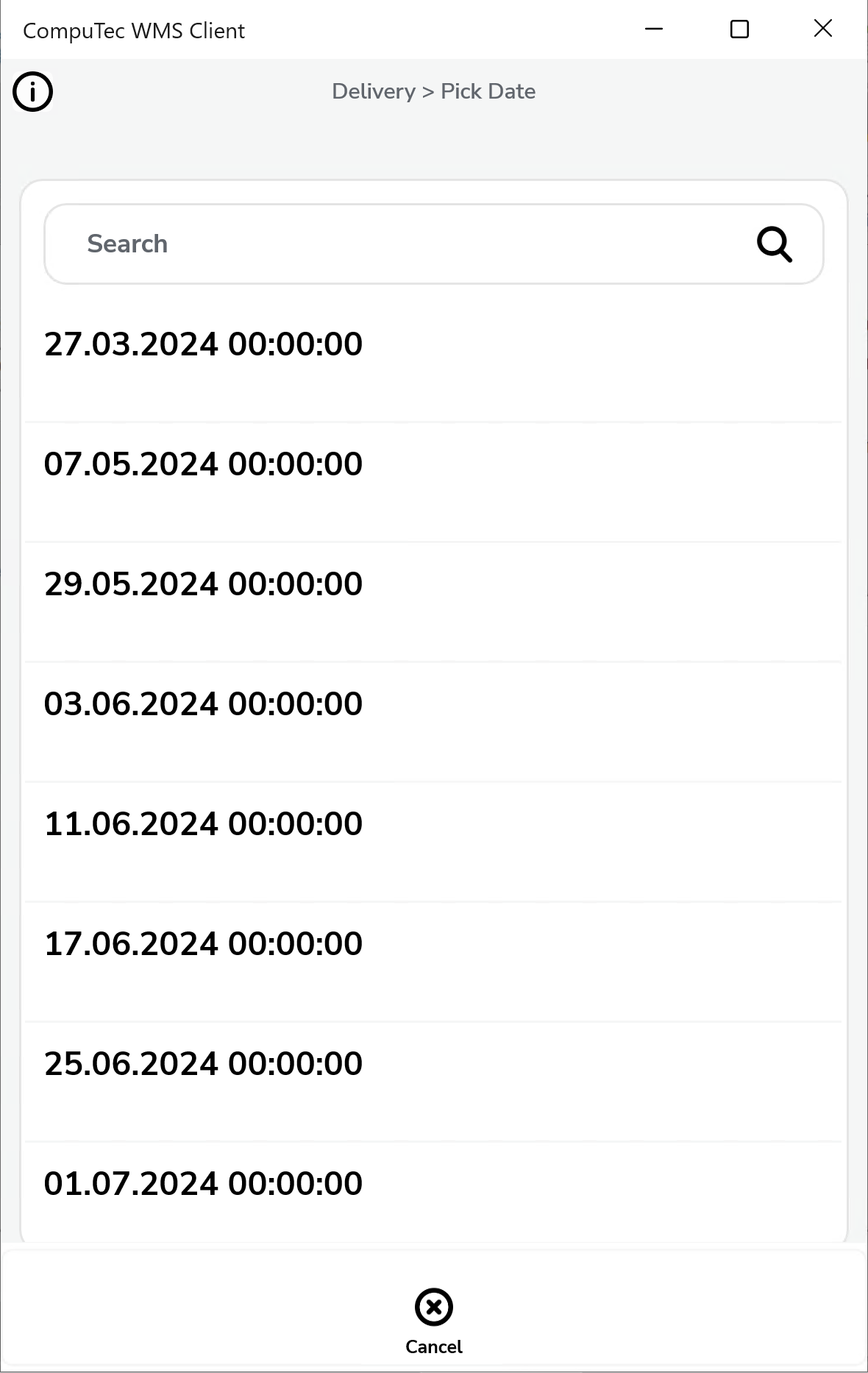Pick the 03.06.2024 entry
The height and width of the screenshot is (1373, 868).
(x=203, y=703)
